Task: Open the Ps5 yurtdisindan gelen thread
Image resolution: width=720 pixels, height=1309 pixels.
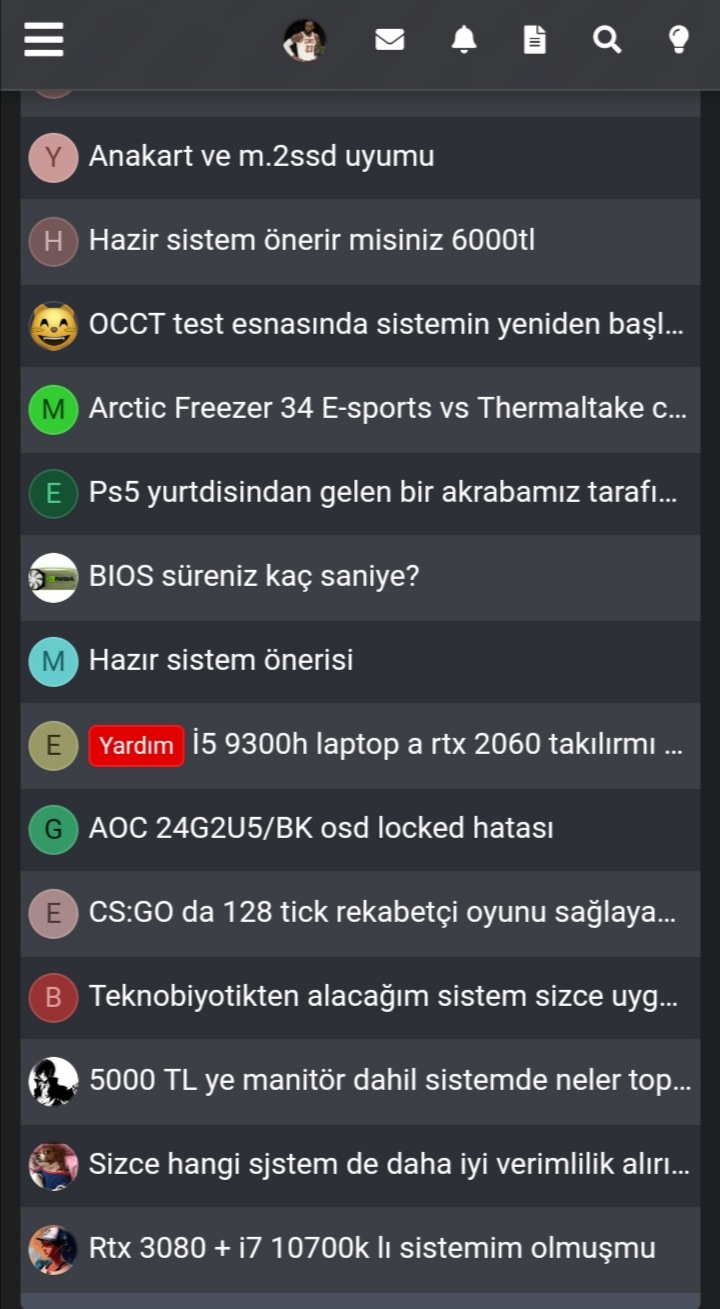Action: point(382,493)
